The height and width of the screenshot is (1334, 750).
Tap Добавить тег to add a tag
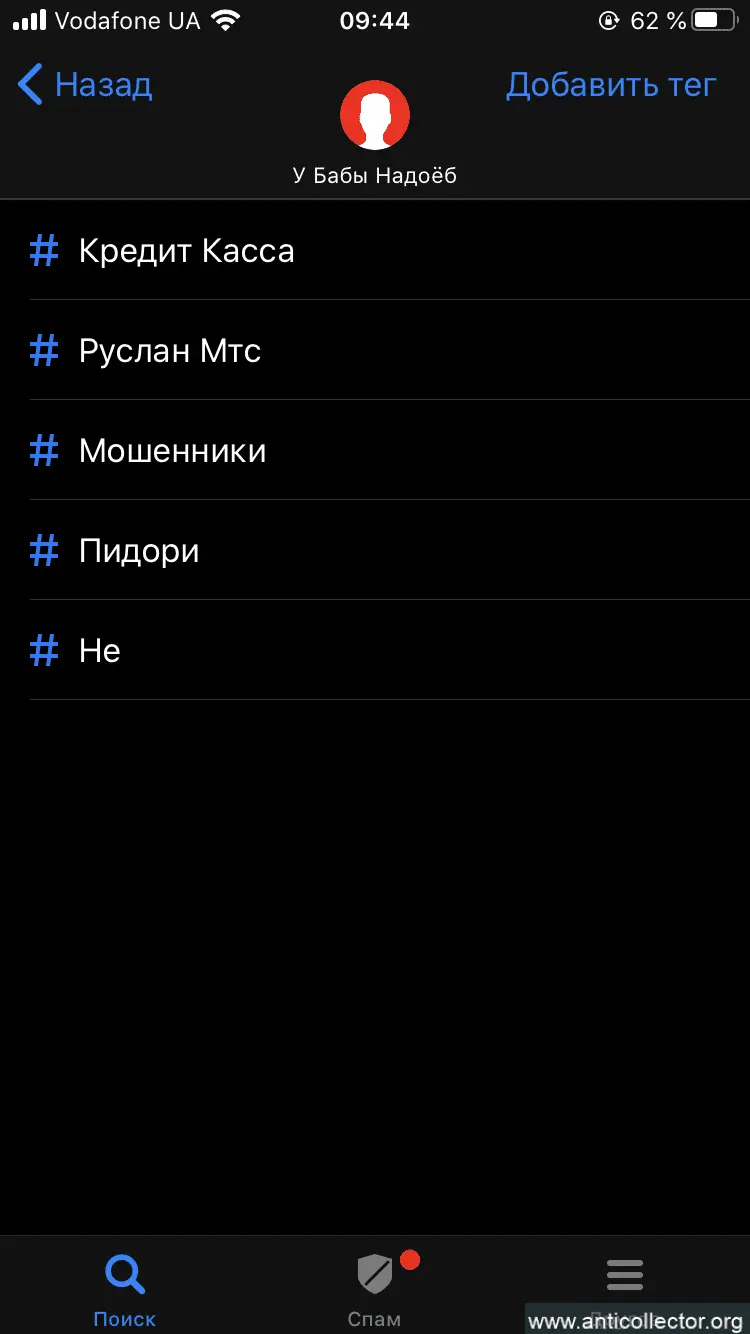[x=610, y=85]
